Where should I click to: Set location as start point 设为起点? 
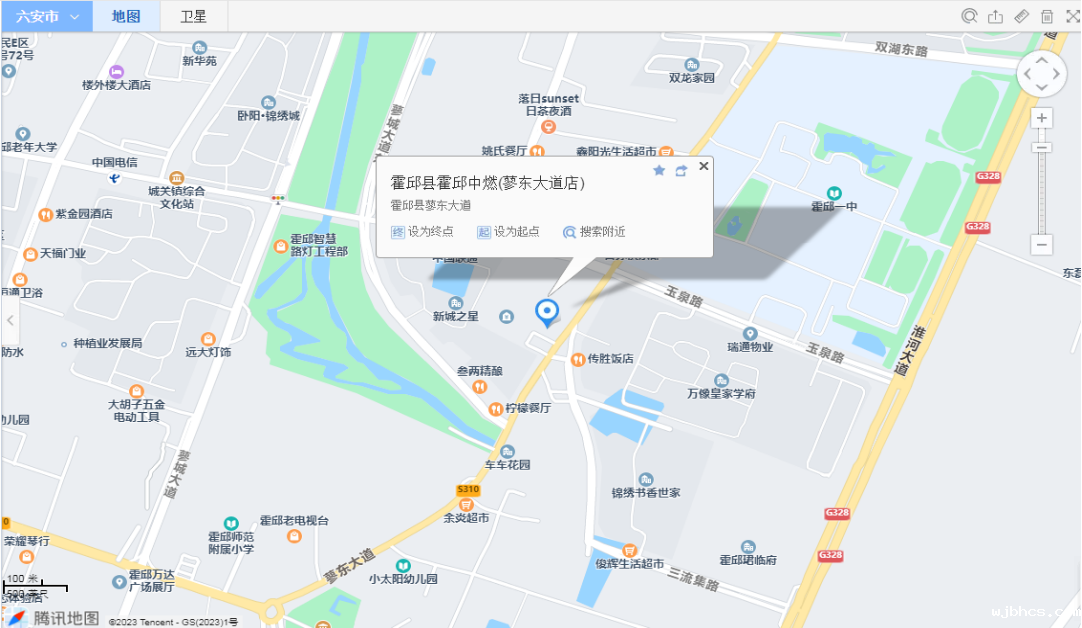pos(508,231)
